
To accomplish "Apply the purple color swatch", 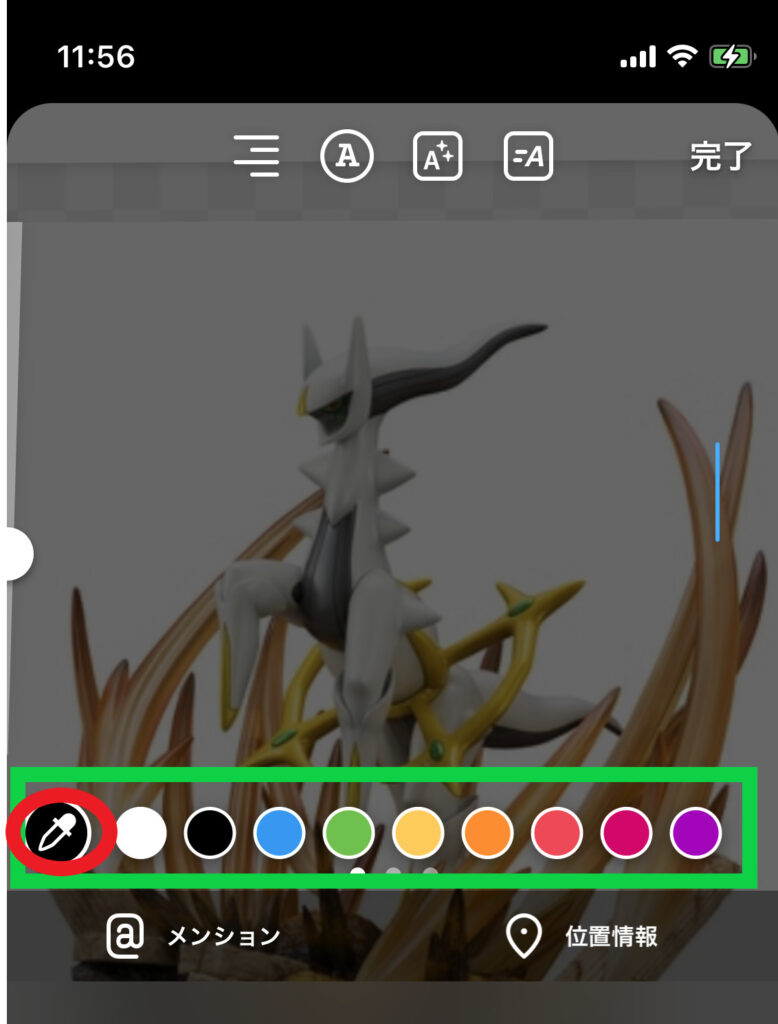I will [x=695, y=832].
